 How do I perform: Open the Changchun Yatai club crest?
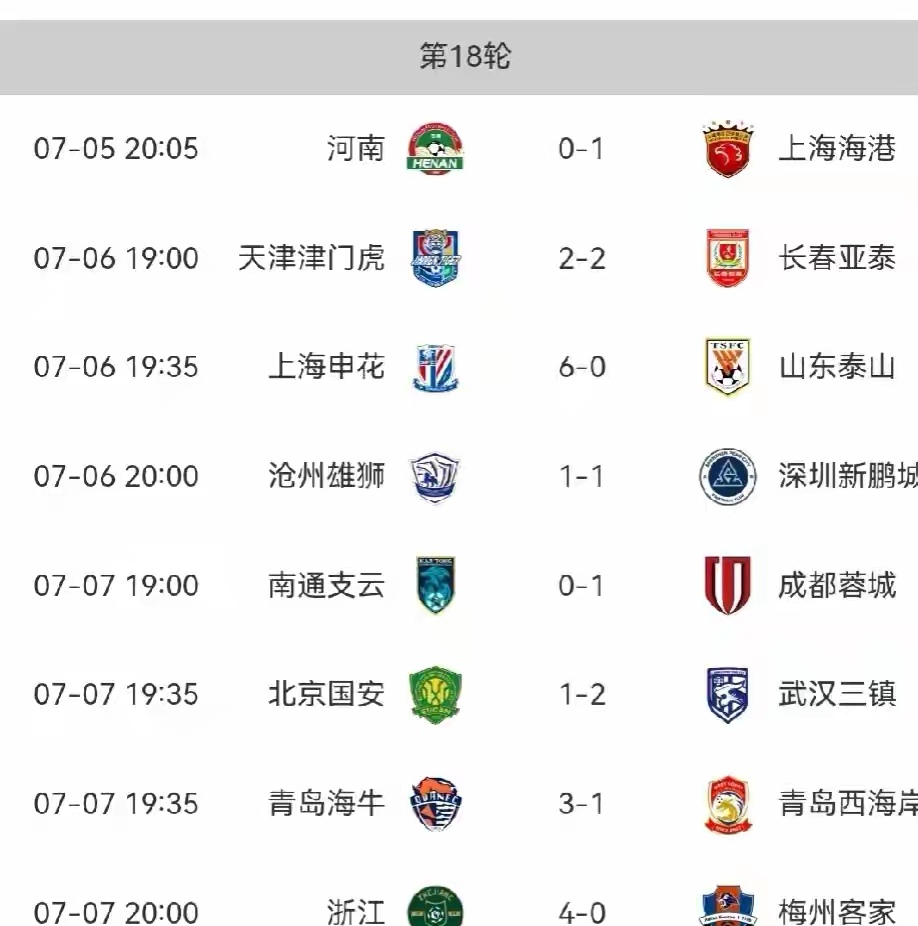pos(727,257)
